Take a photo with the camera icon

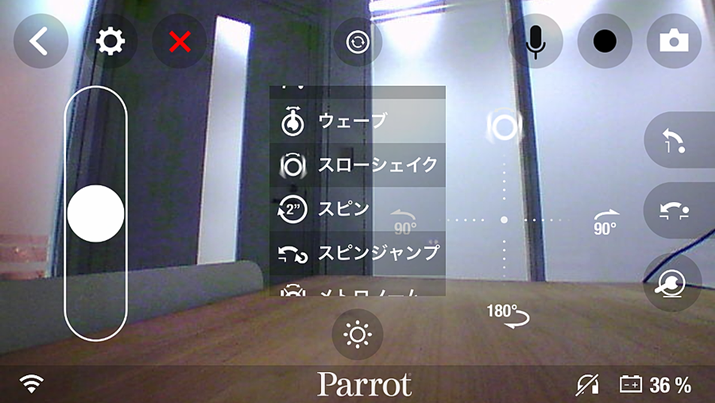[x=674, y=42]
